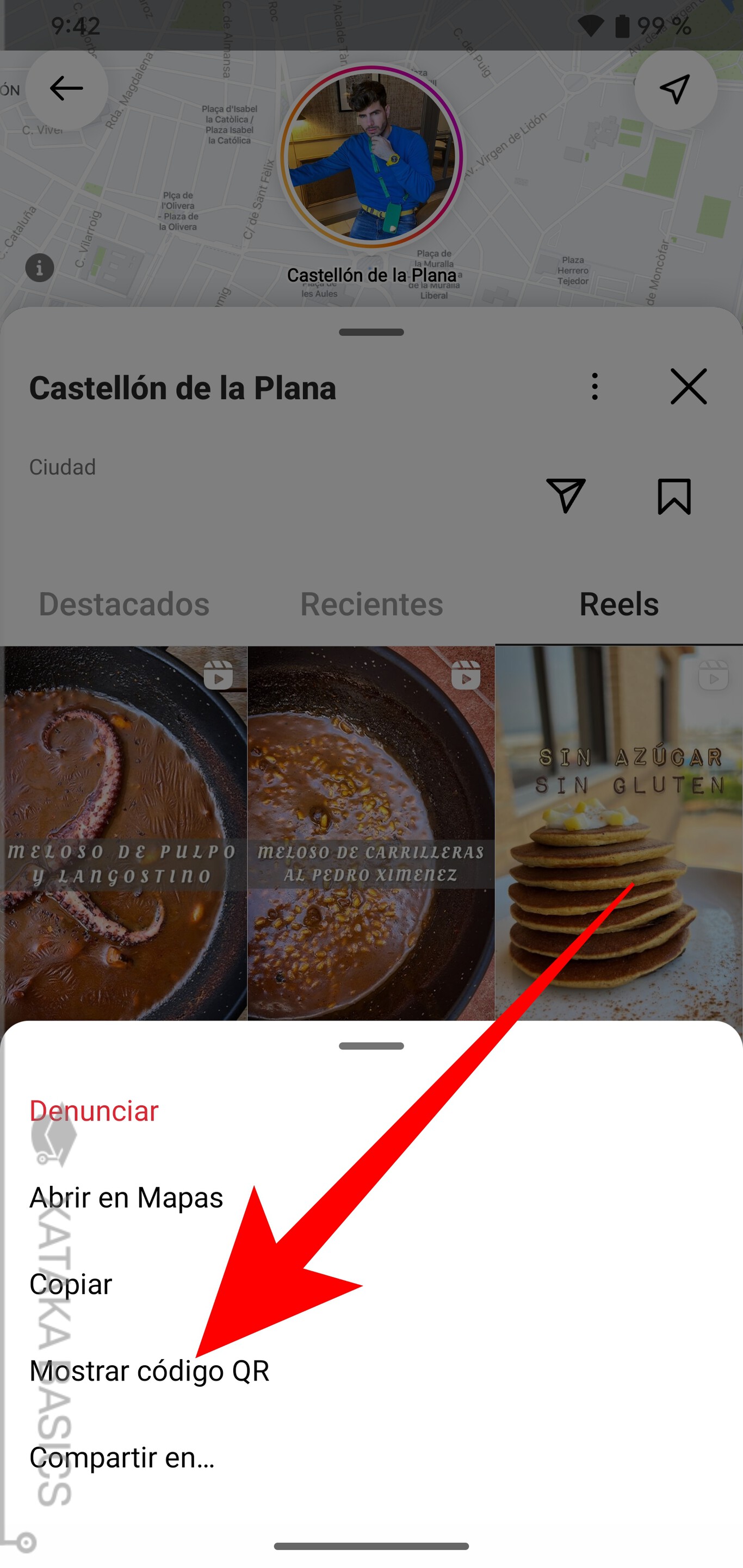The image size is (743, 1568).
Task: Open Mostrar código QR
Action: coord(149,1371)
